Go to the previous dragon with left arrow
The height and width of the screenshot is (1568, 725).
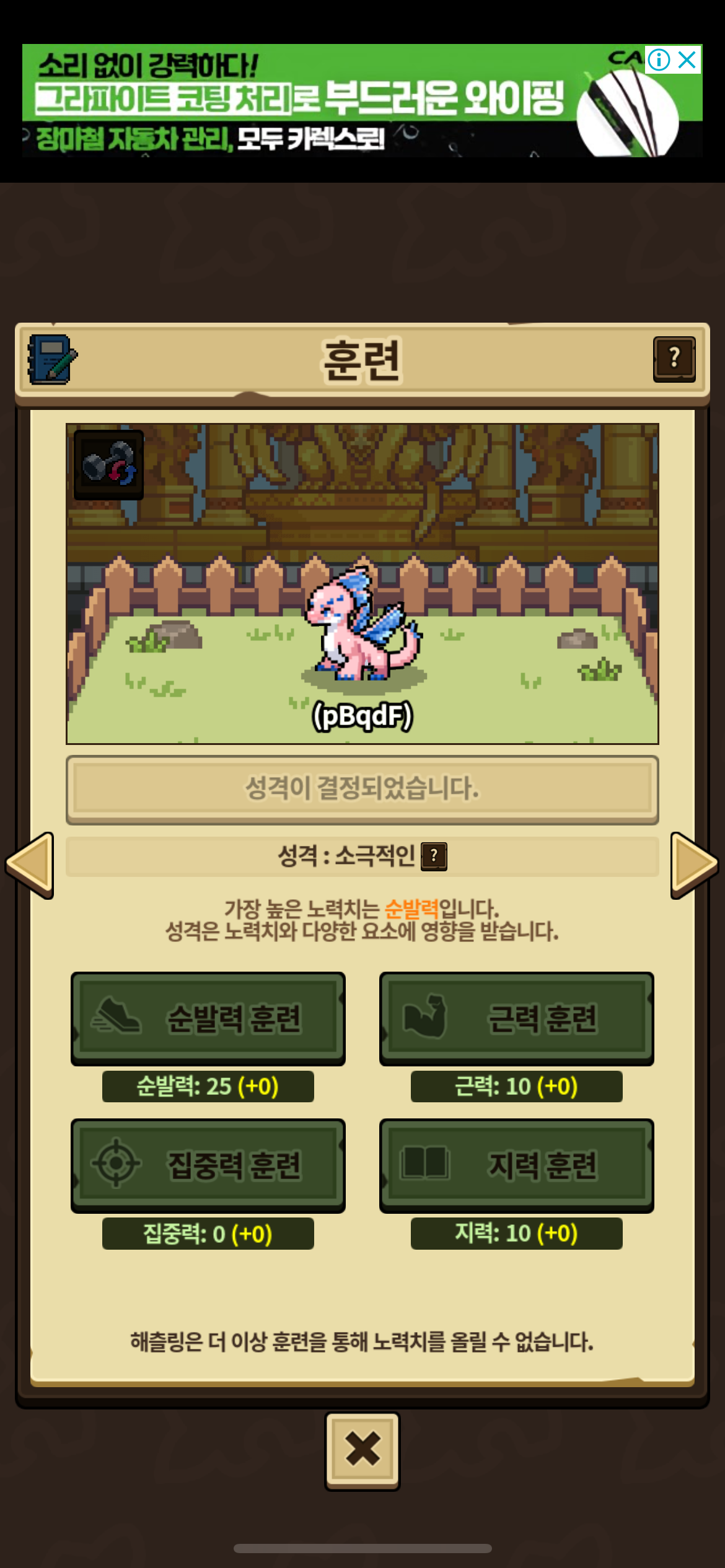click(x=30, y=865)
